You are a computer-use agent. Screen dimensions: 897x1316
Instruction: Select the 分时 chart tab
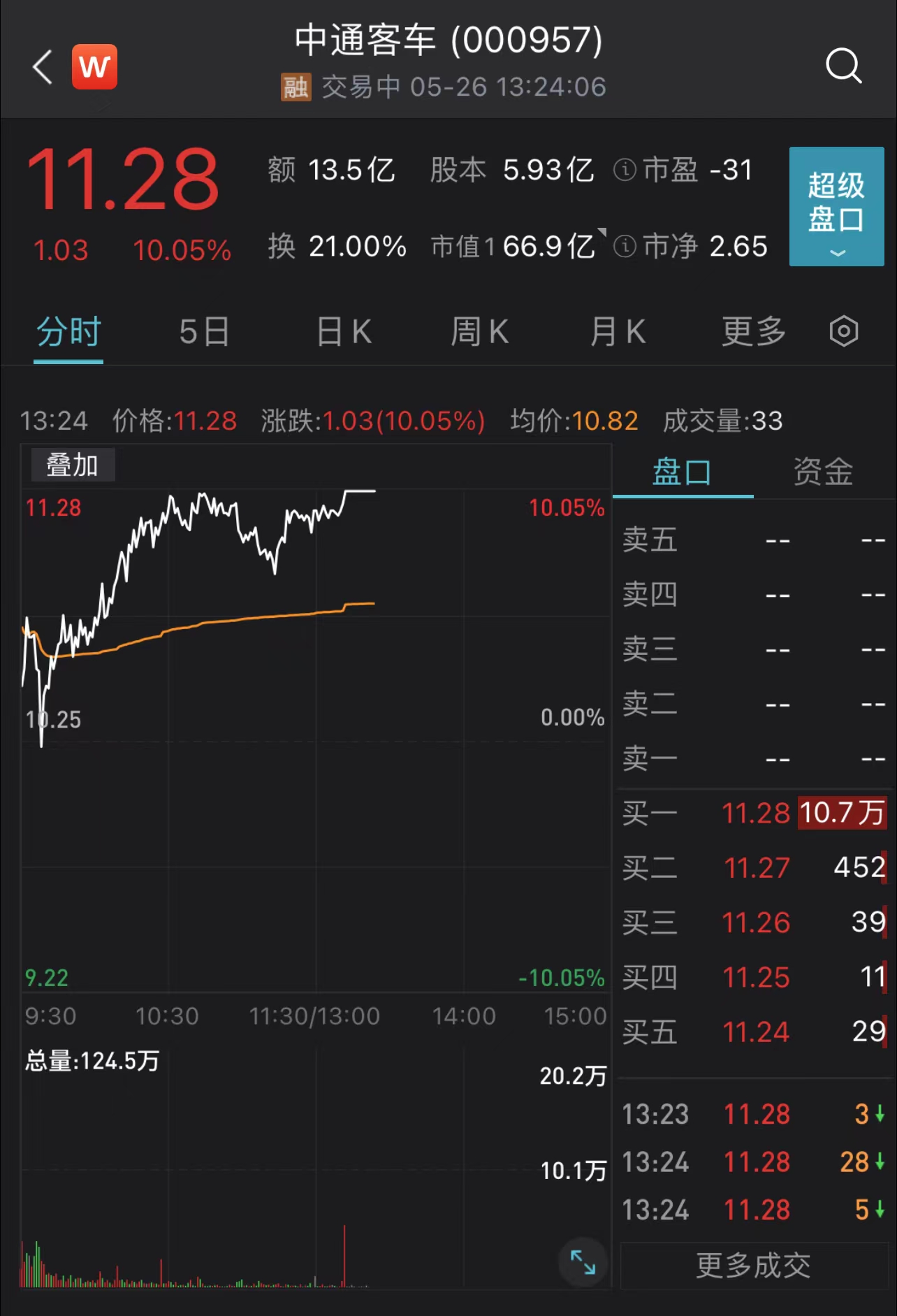tap(68, 332)
